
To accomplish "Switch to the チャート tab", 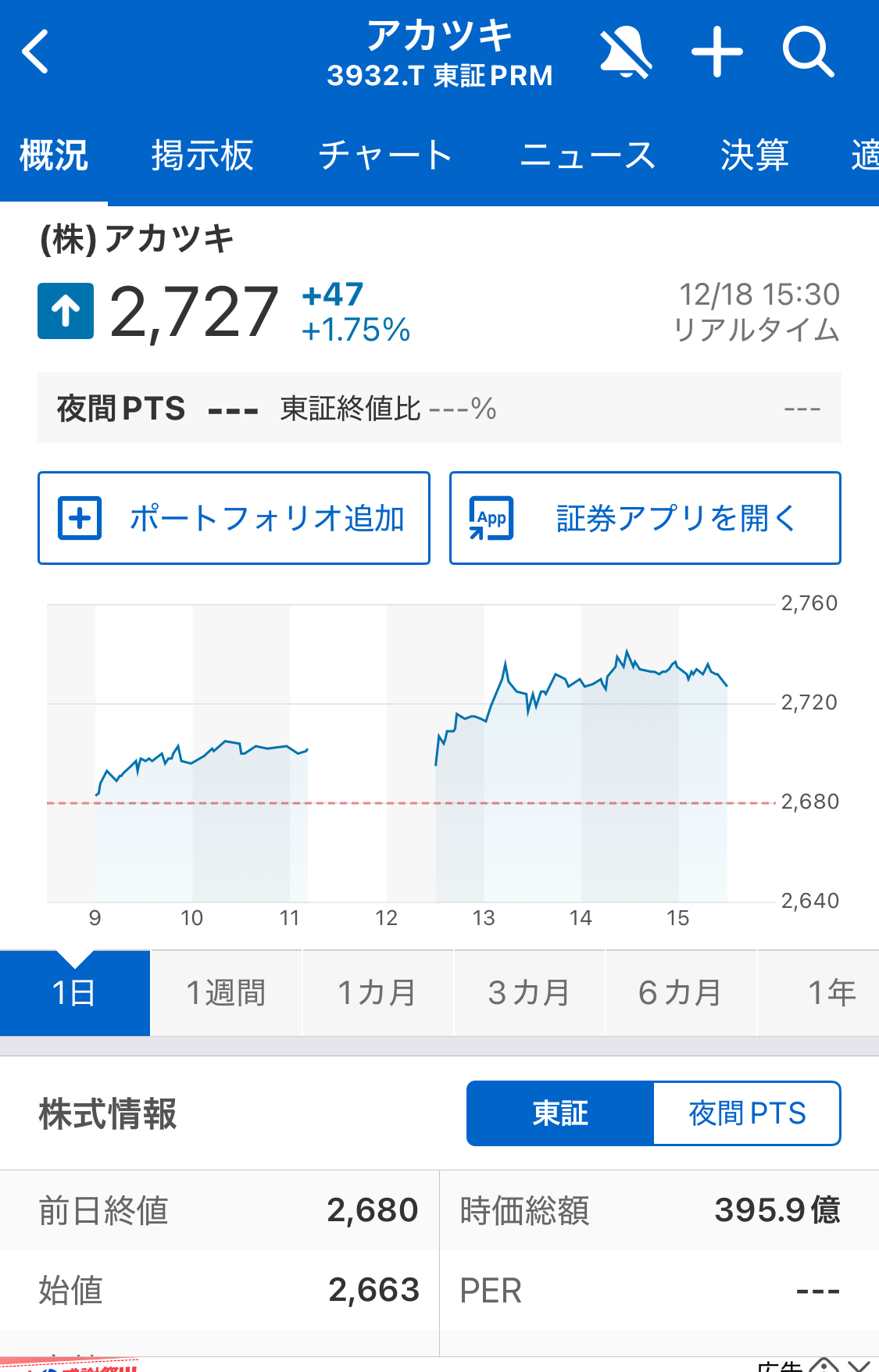I will (385, 155).
